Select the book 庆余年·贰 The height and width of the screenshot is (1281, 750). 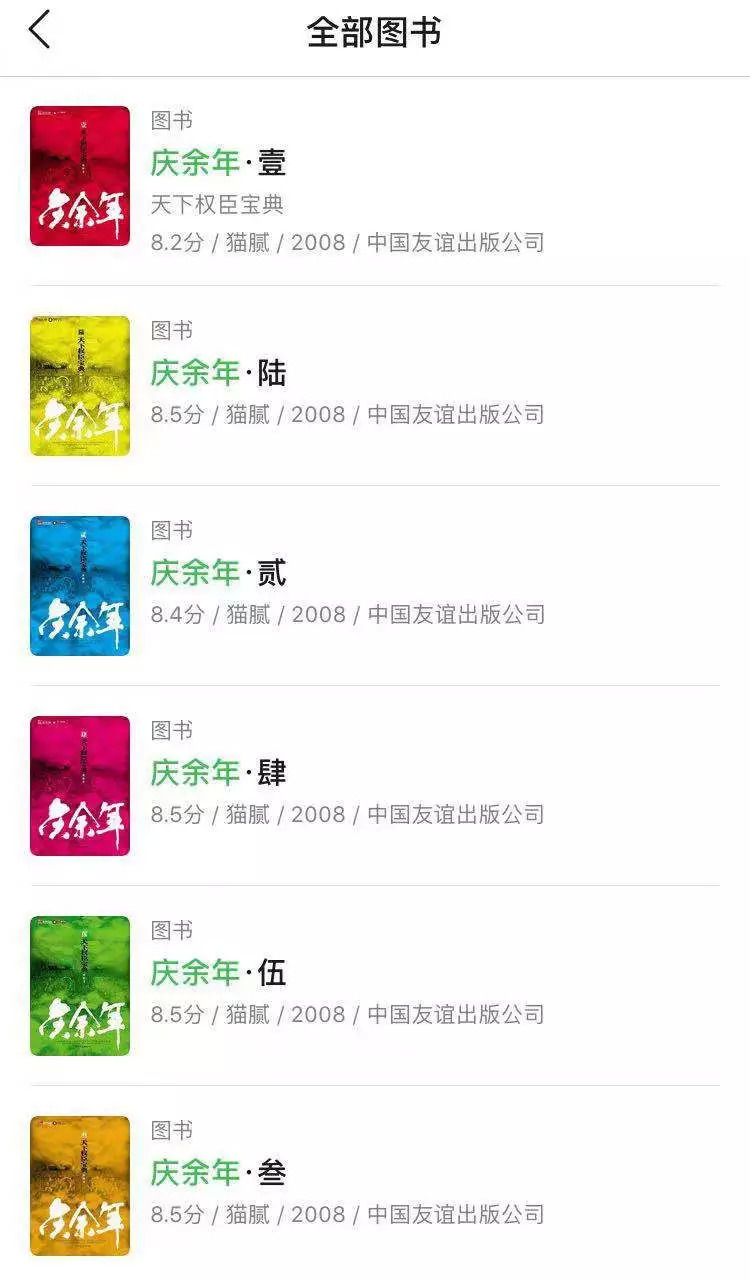click(x=219, y=573)
